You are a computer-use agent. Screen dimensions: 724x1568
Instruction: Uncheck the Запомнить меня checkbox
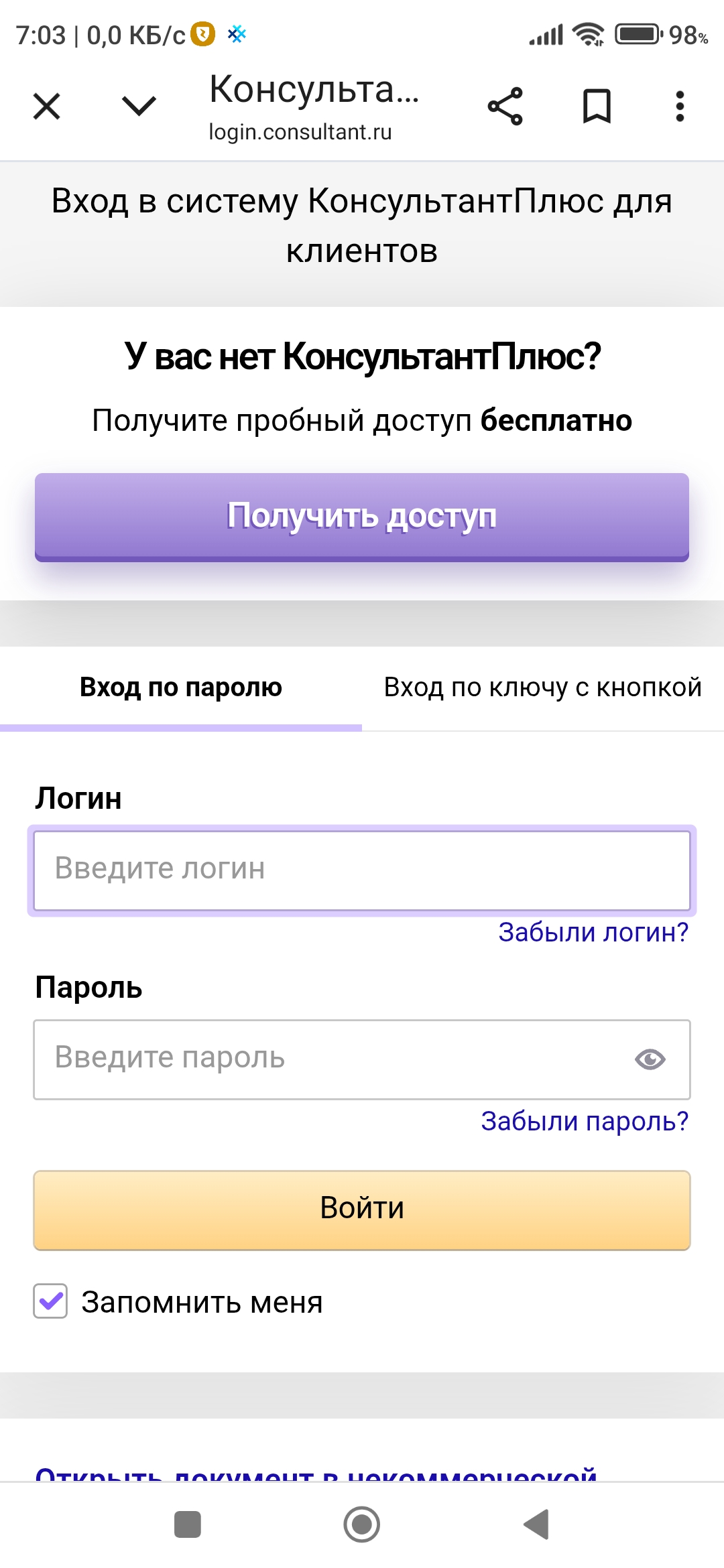pos(50,1301)
